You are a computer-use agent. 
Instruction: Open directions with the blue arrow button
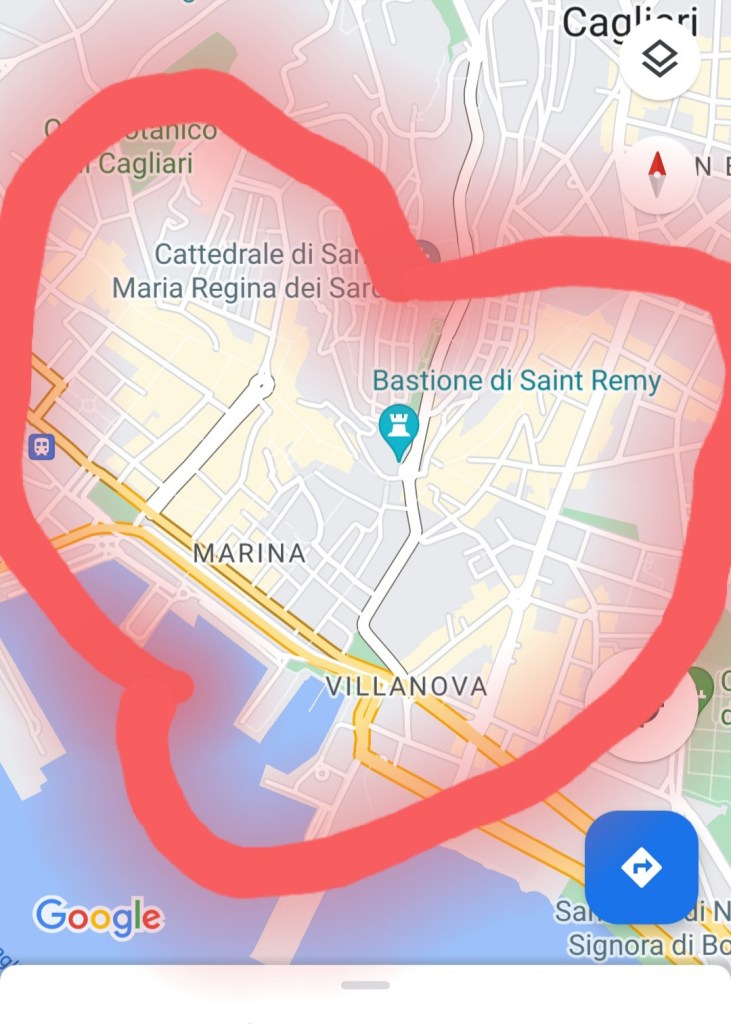pyautogui.click(x=641, y=867)
